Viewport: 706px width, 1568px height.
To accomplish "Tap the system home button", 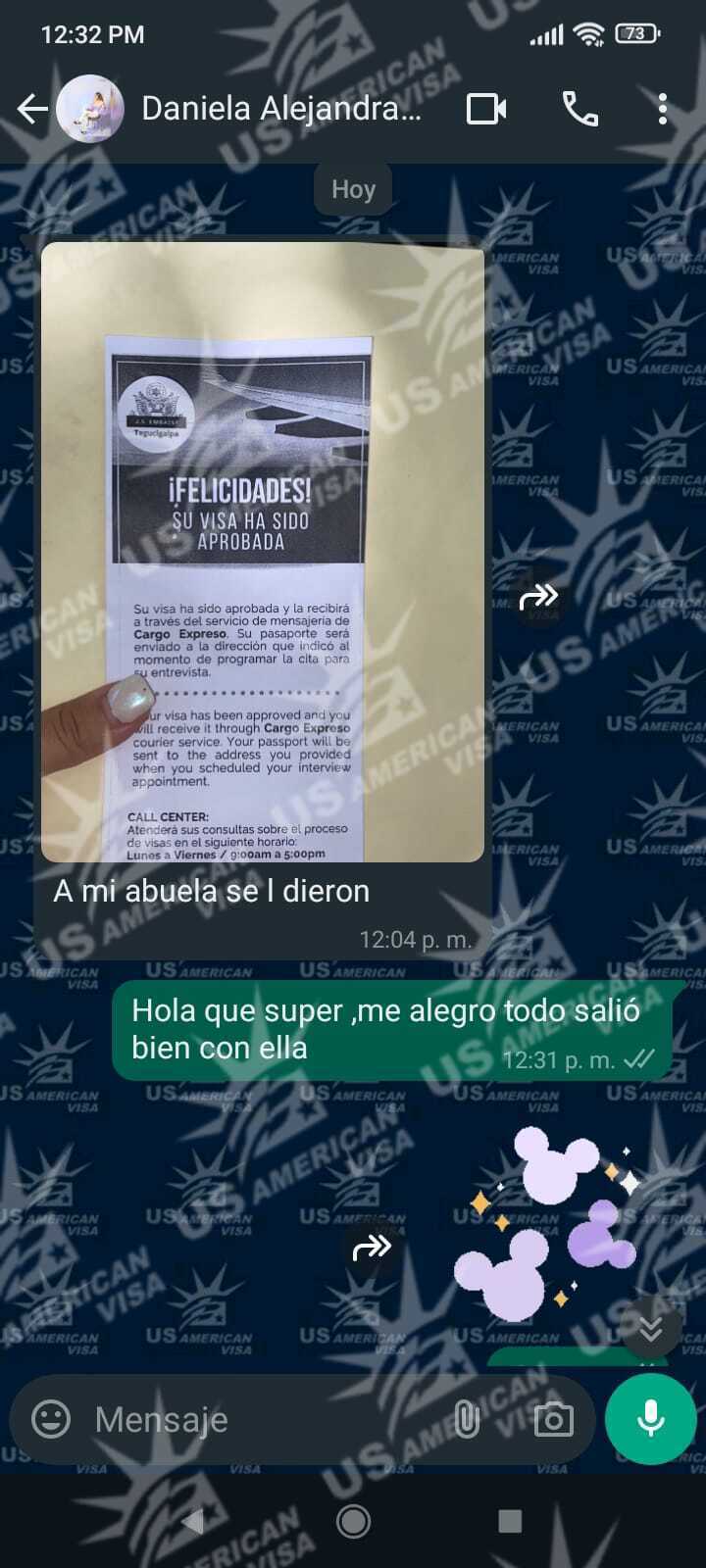I will 353,1521.
